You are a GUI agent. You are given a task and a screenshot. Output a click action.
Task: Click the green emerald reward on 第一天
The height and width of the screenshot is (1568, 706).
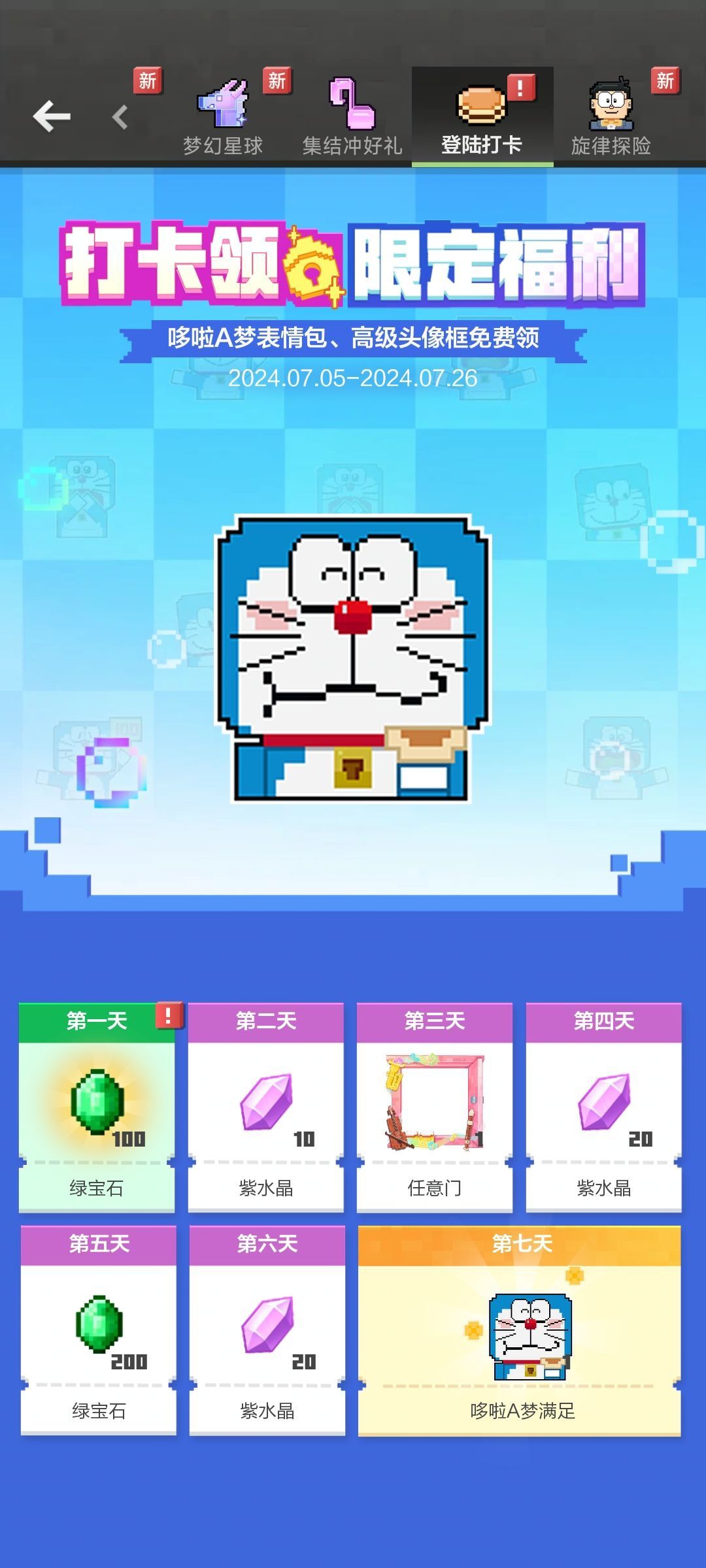(x=96, y=1101)
